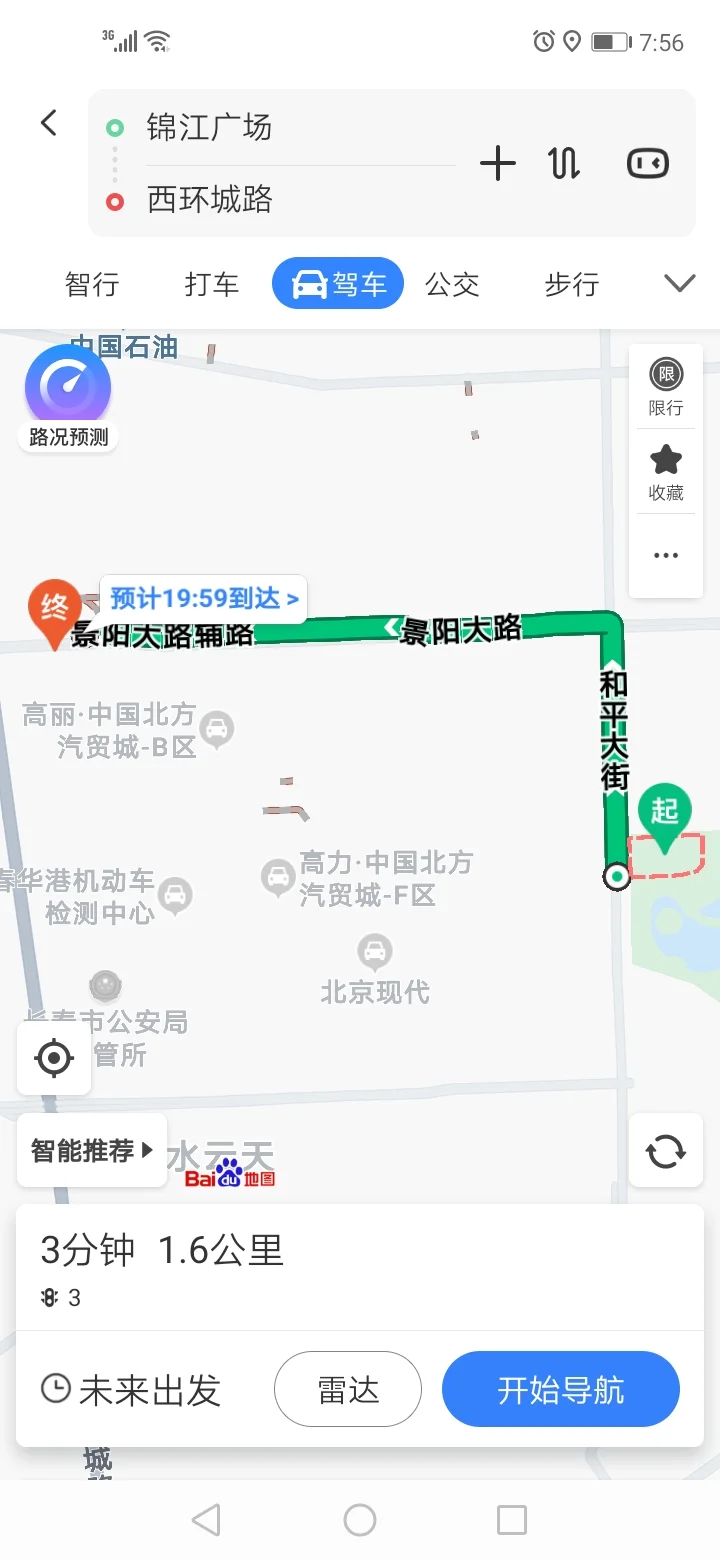This screenshot has width=720, height=1560.
Task: Tap the green start (起) marker
Action: 663,812
